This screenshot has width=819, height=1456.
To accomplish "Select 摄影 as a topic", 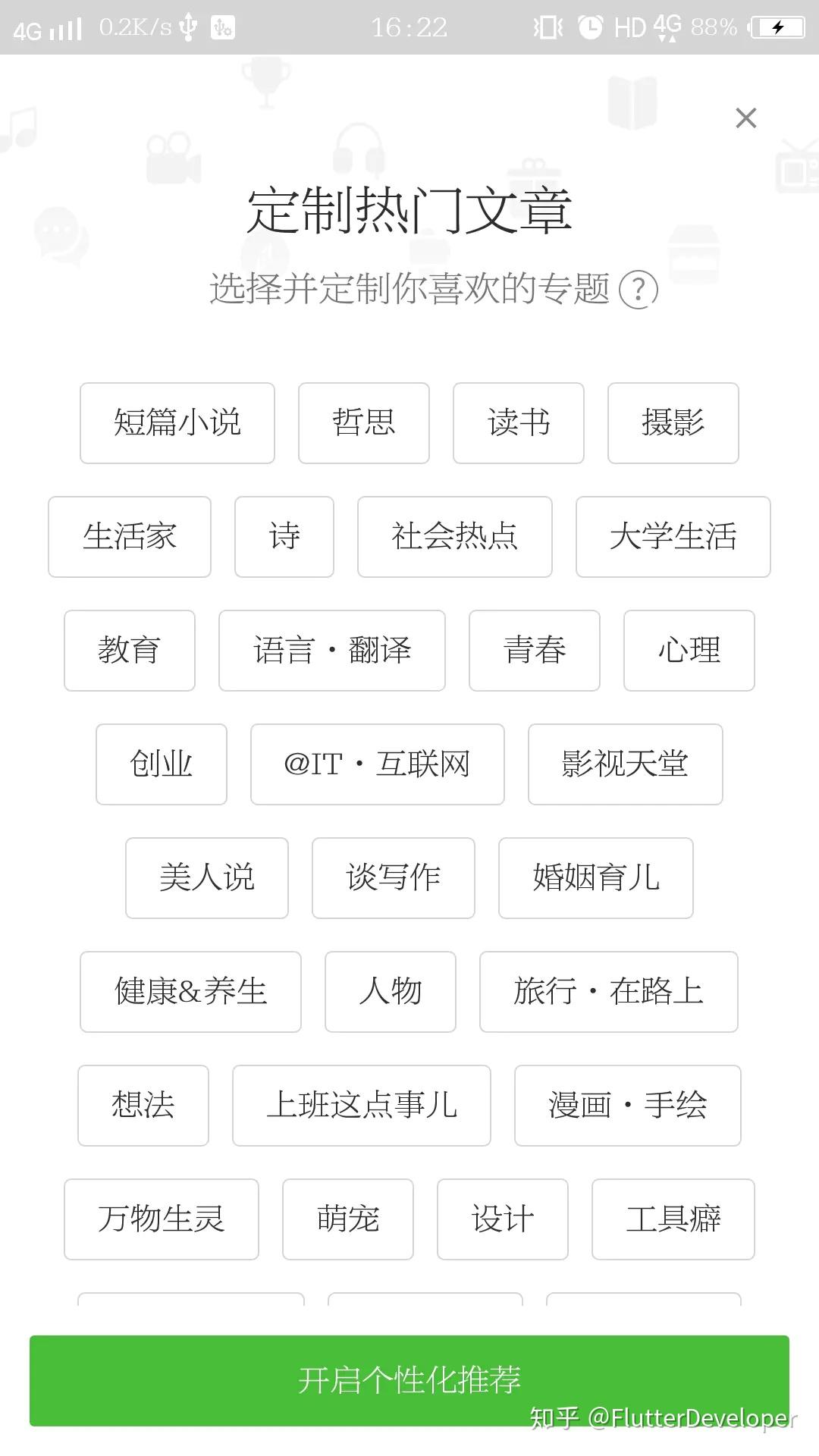I will click(x=673, y=423).
